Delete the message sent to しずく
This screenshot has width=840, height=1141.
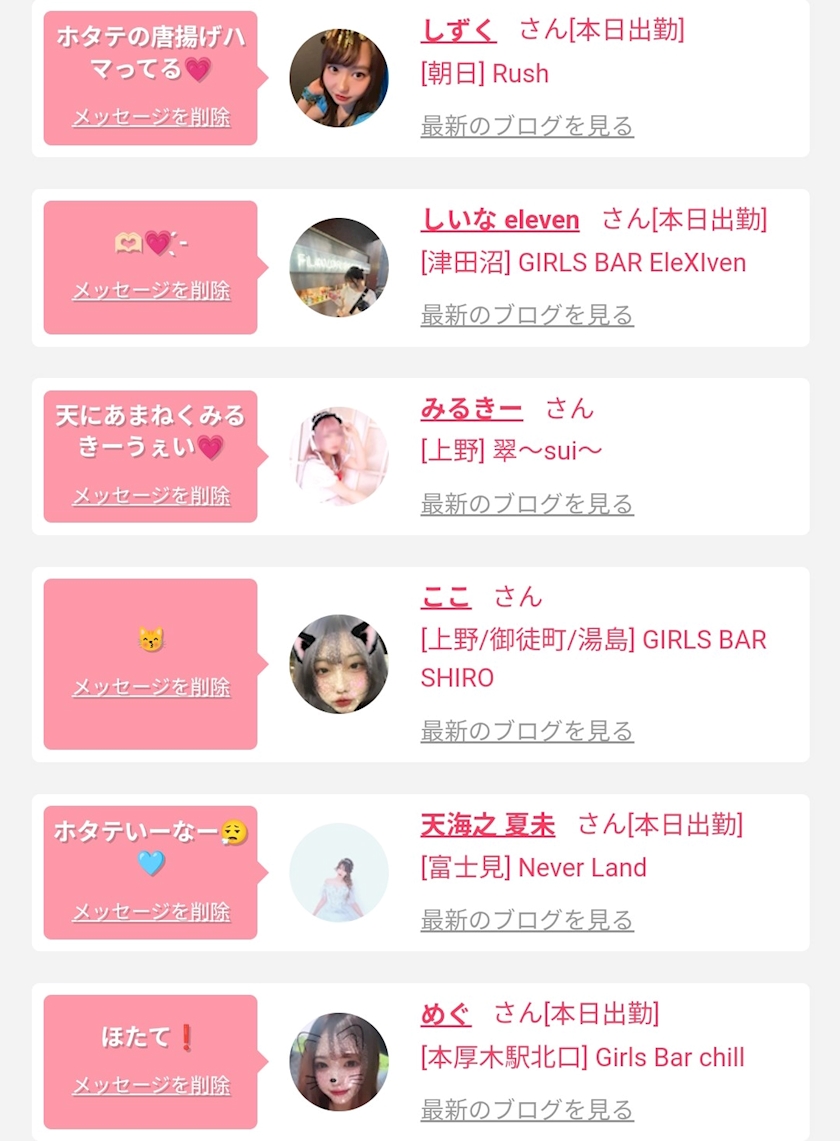pos(151,117)
